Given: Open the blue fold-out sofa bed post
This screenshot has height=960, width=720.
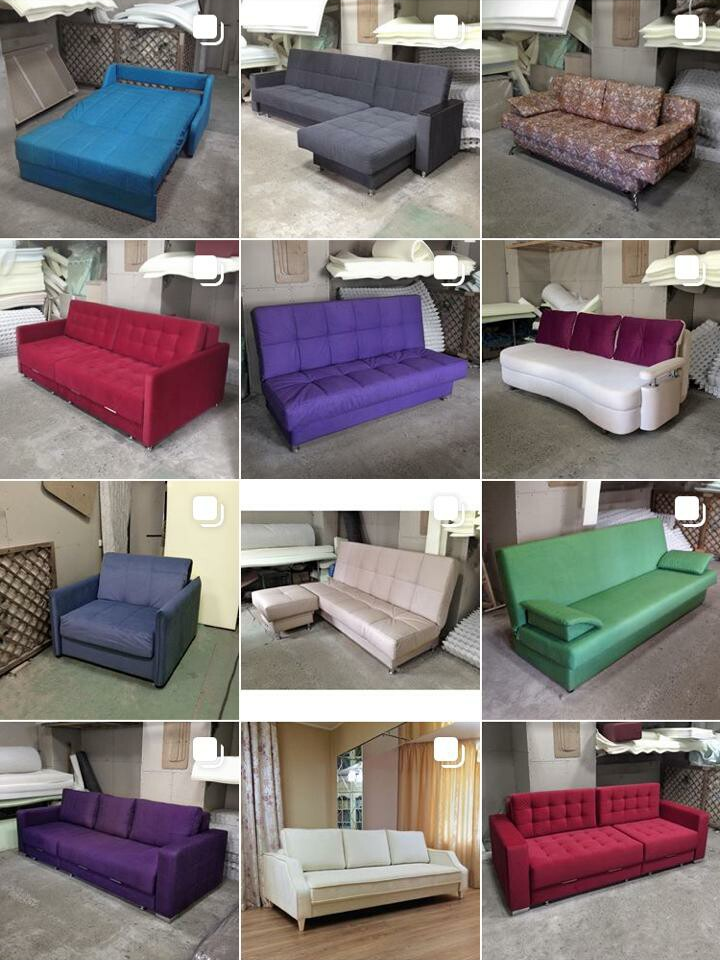Looking at the screenshot, I should pyautogui.click(x=119, y=119).
